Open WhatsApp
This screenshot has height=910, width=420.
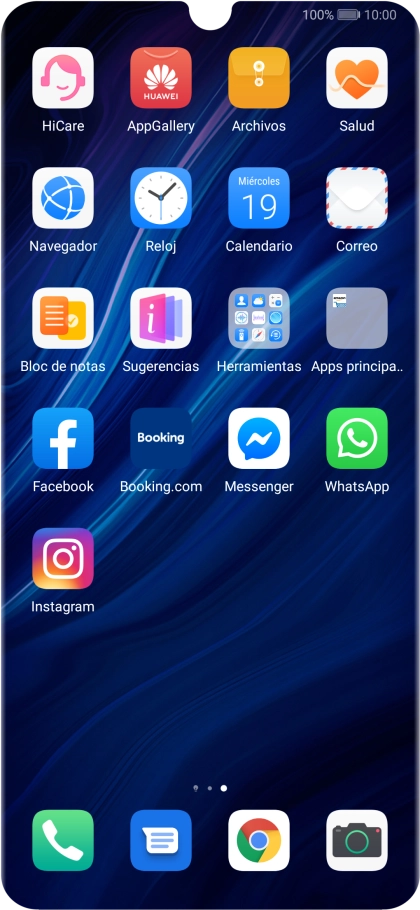click(x=357, y=438)
